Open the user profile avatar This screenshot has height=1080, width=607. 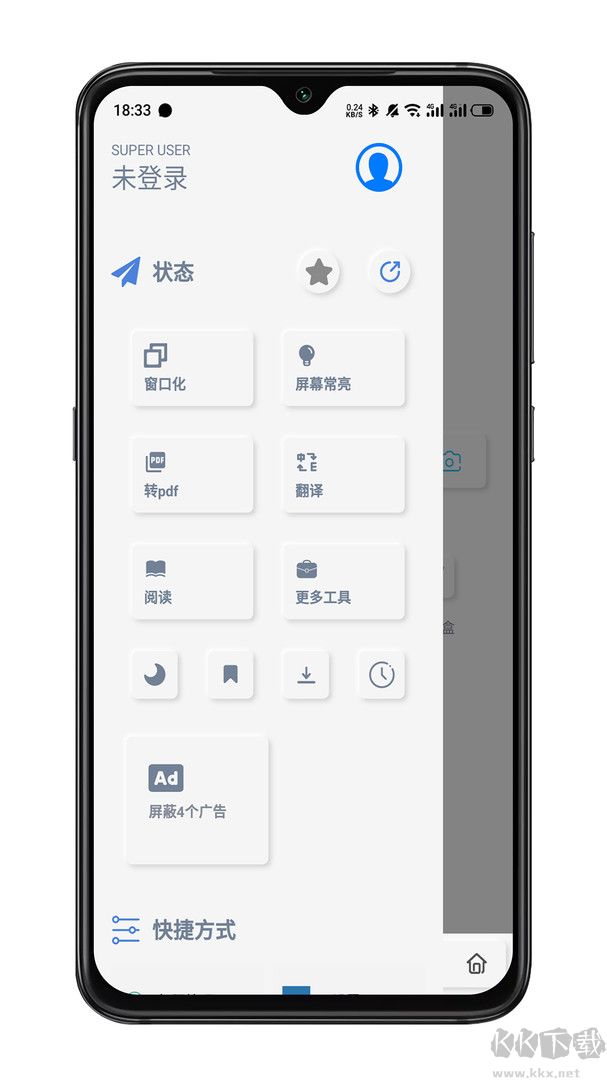coord(379,167)
